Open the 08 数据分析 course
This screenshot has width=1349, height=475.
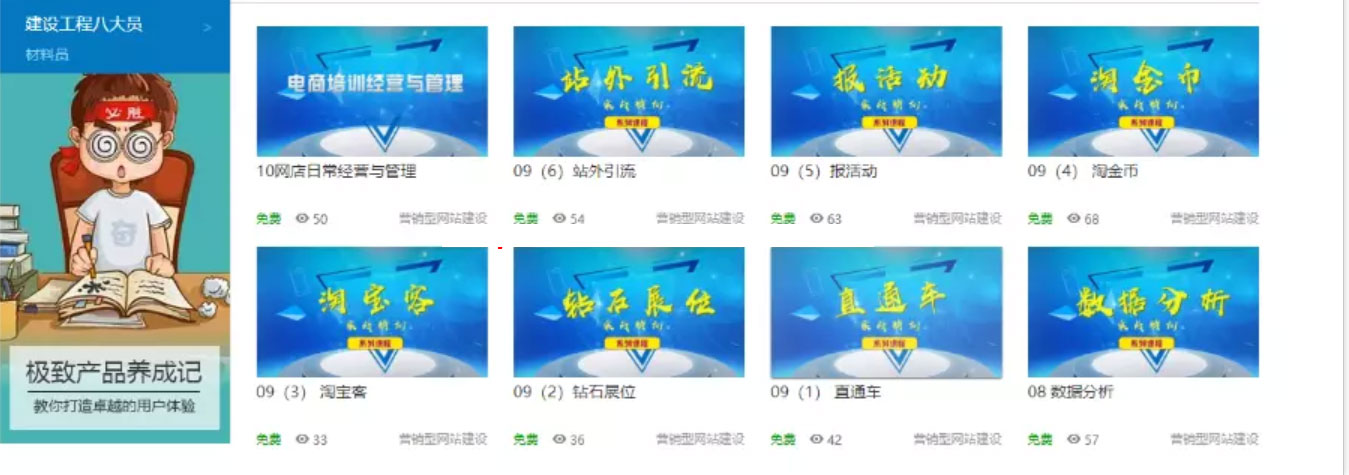1142,312
